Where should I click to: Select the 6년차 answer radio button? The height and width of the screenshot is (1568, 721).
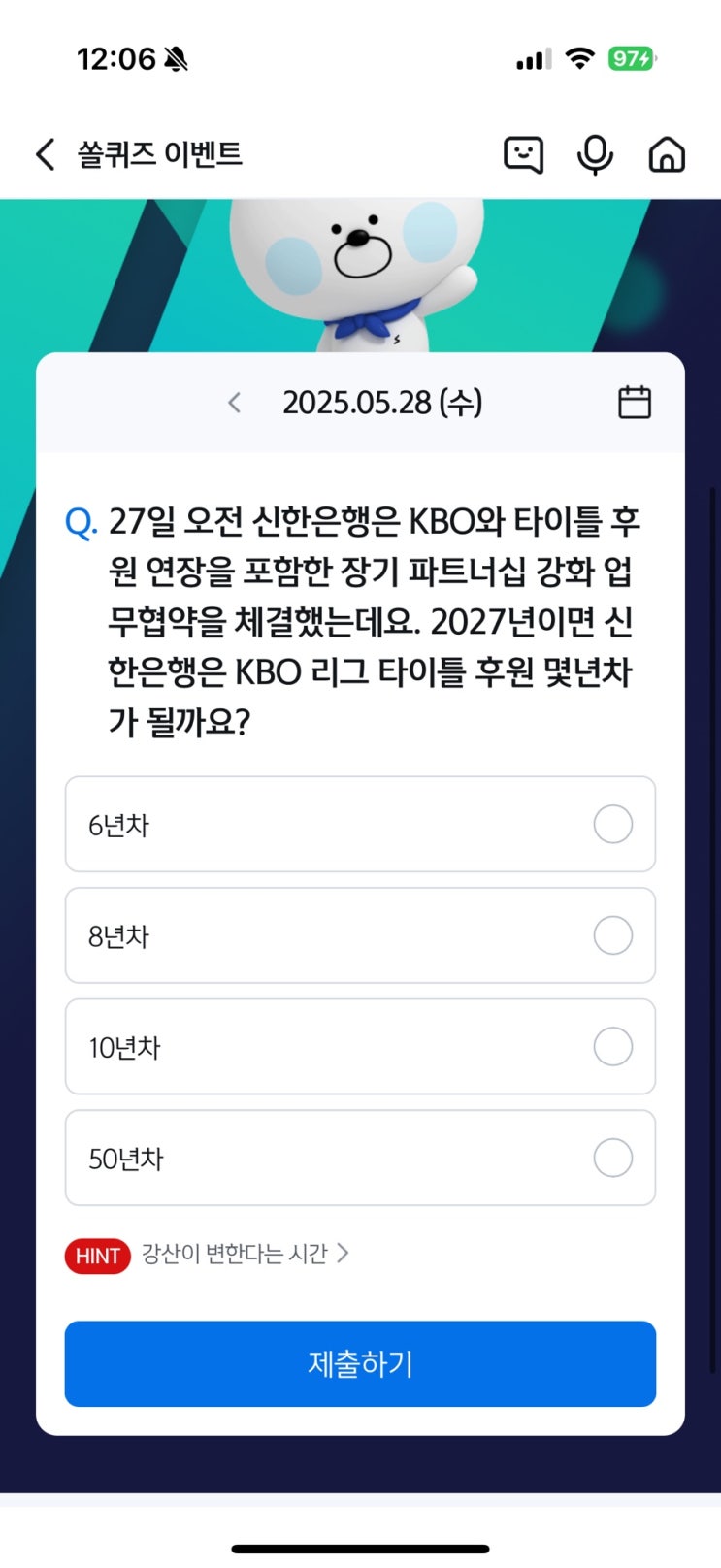(612, 824)
